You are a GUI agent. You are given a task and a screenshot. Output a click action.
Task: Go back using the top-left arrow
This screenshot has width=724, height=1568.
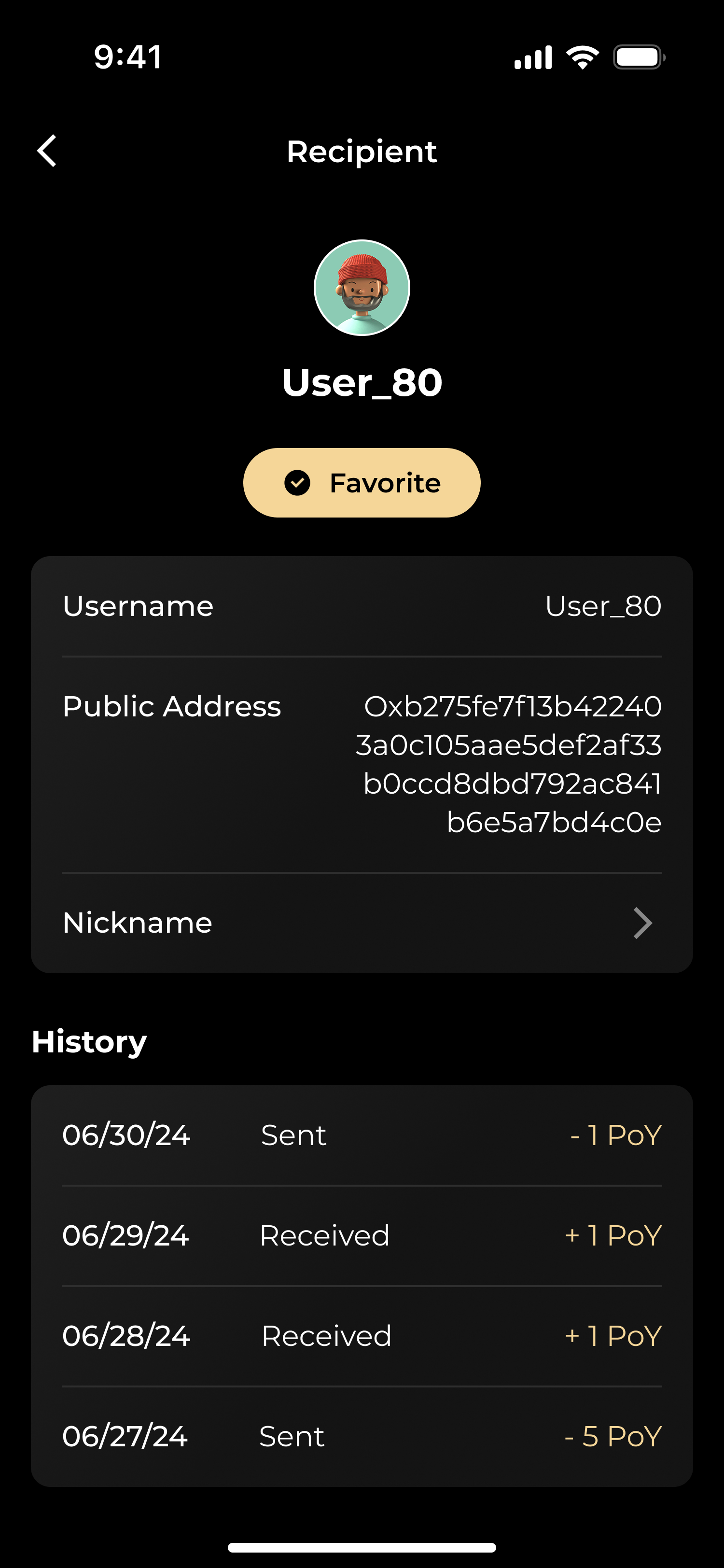click(x=47, y=151)
